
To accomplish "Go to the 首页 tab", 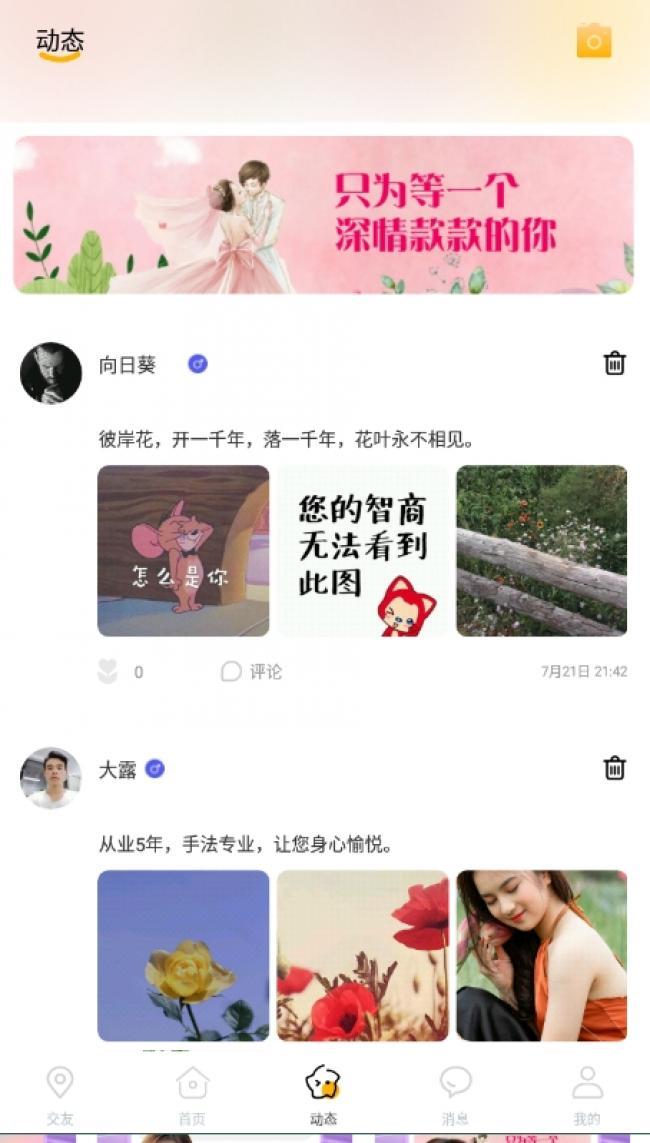I will coord(192,1095).
